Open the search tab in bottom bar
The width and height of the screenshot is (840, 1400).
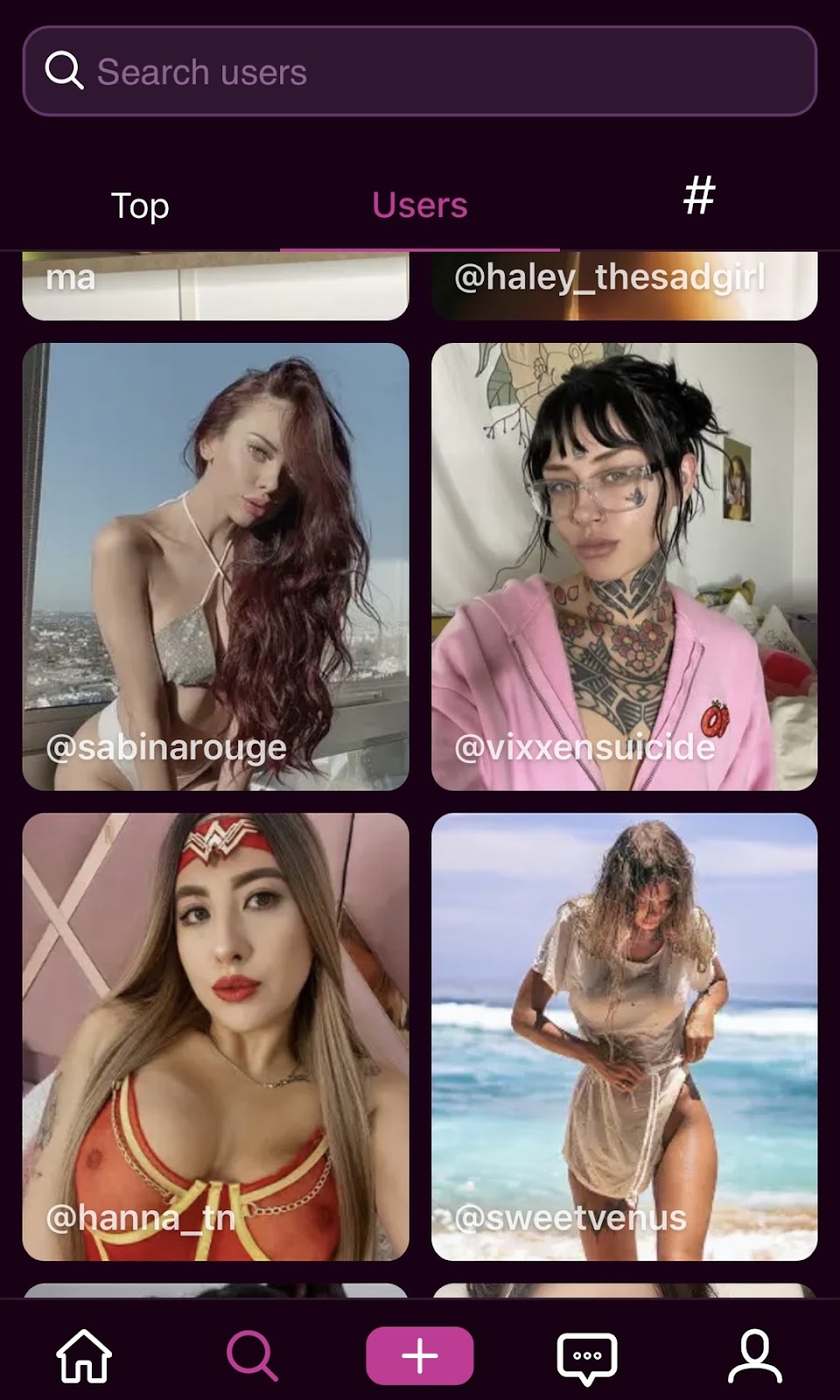pyautogui.click(x=252, y=1356)
